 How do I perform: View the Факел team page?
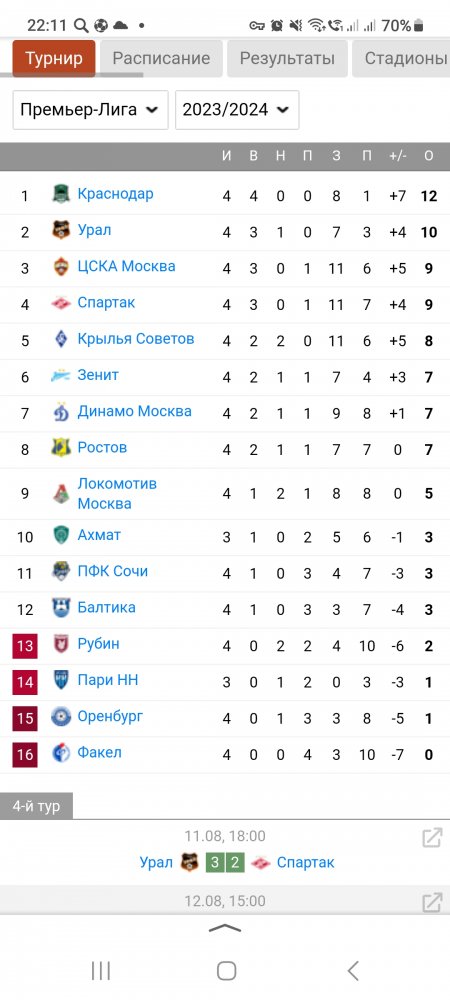pos(99,753)
